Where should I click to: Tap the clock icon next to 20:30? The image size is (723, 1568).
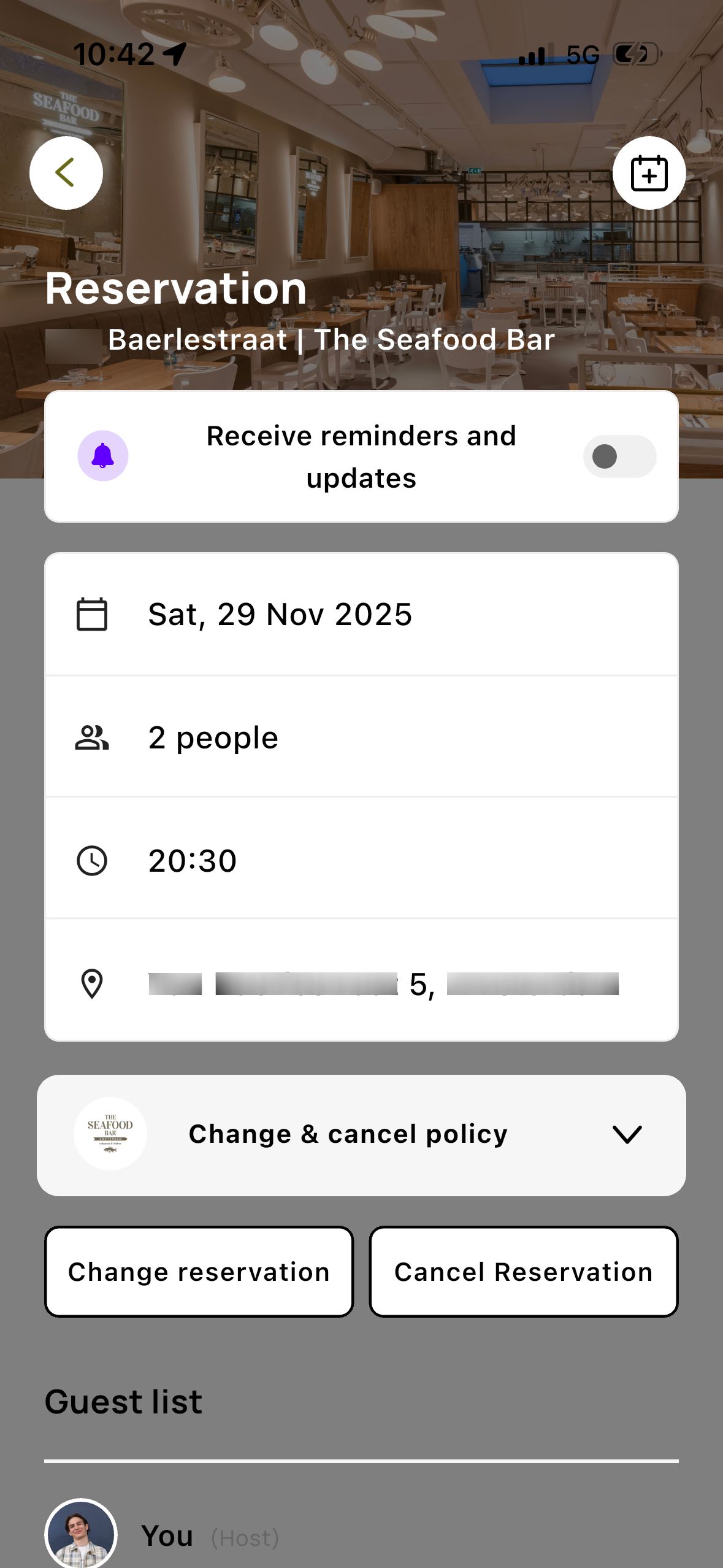pyautogui.click(x=91, y=860)
